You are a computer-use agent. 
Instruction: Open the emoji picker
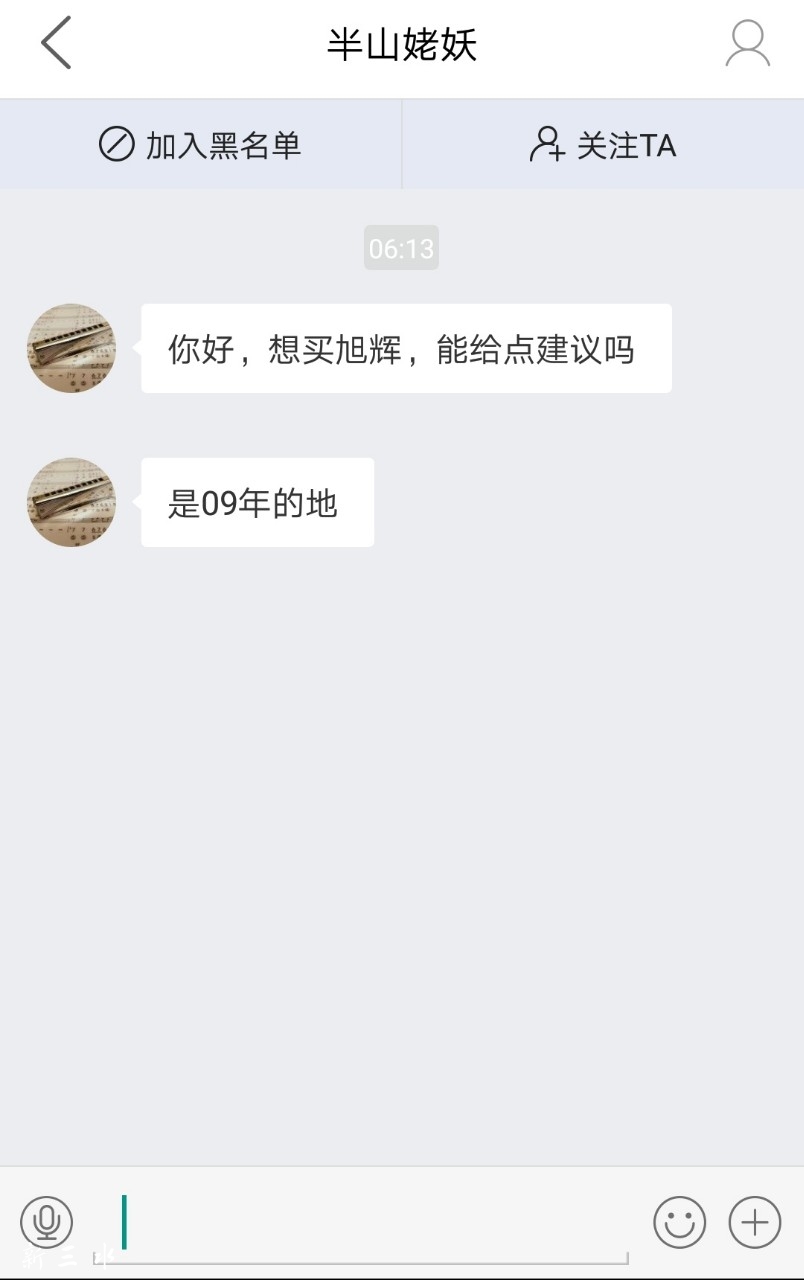tap(679, 1222)
